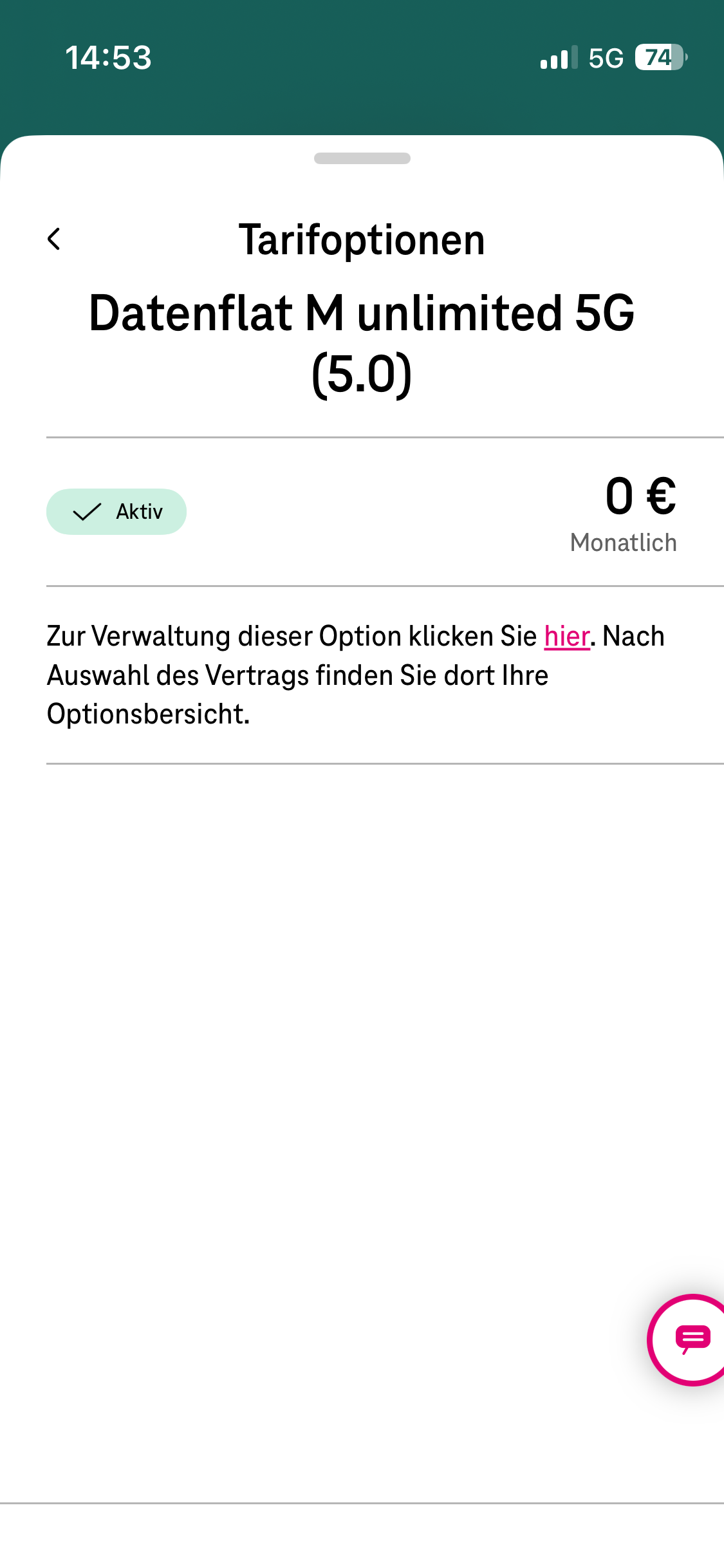Open the underlined "hier" link

point(567,637)
